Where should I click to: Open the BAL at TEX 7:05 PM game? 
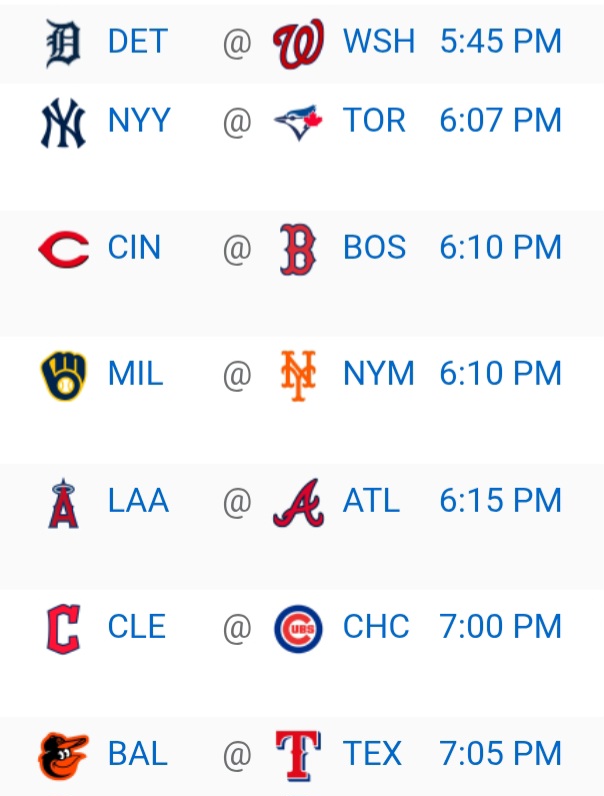pos(300,754)
